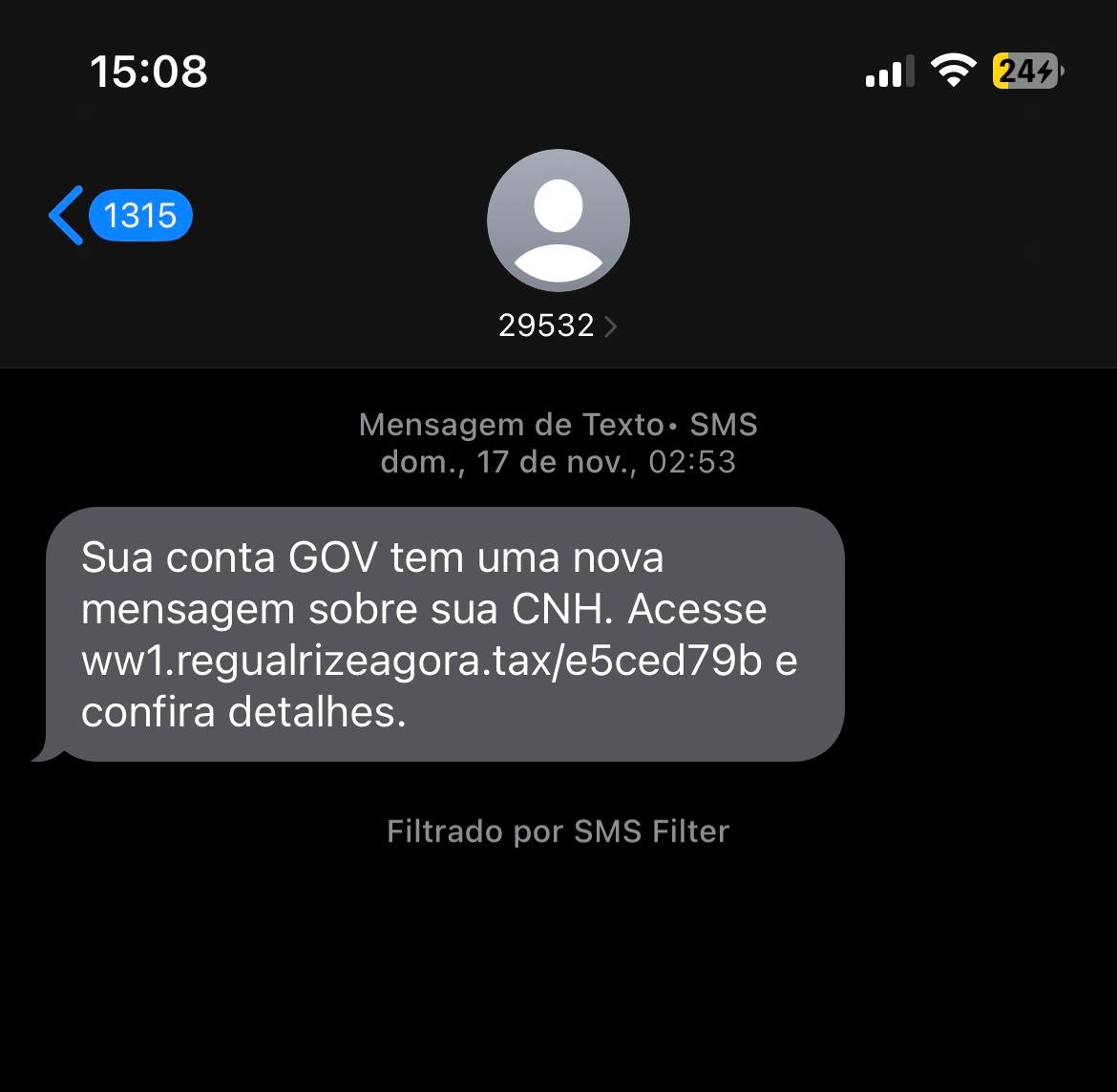Open the ww1.regualrizeagora.tax link in the message
The width and height of the screenshot is (1117, 1092).
point(421,661)
